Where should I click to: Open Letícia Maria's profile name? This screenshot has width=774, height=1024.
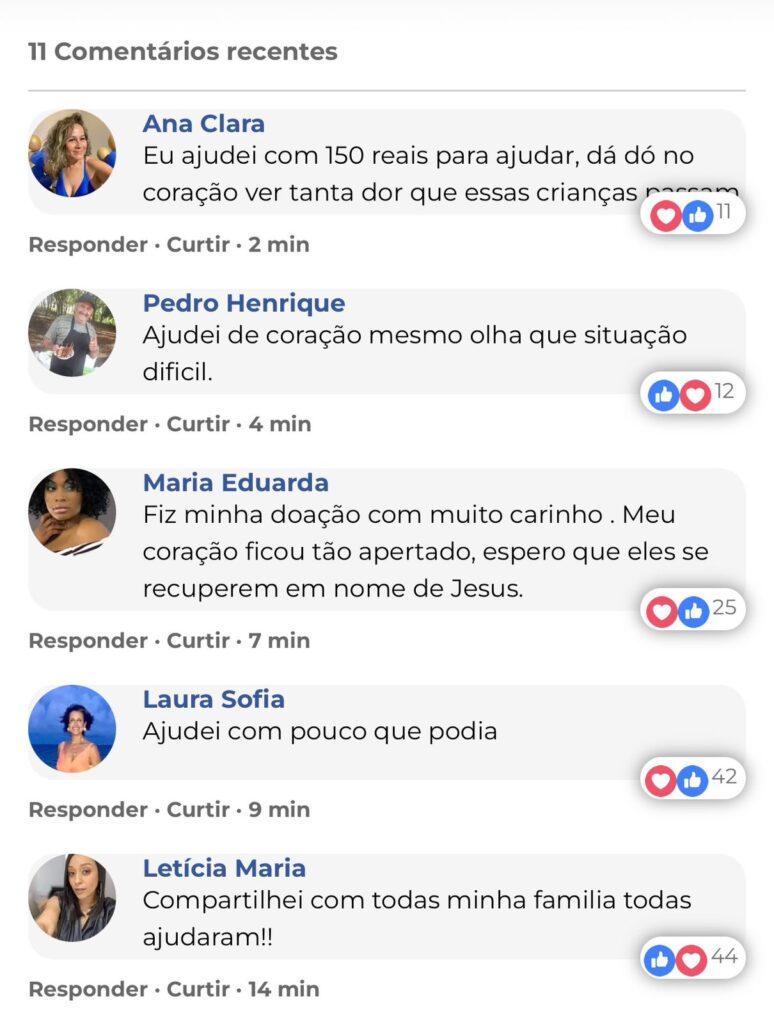pyautogui.click(x=224, y=868)
